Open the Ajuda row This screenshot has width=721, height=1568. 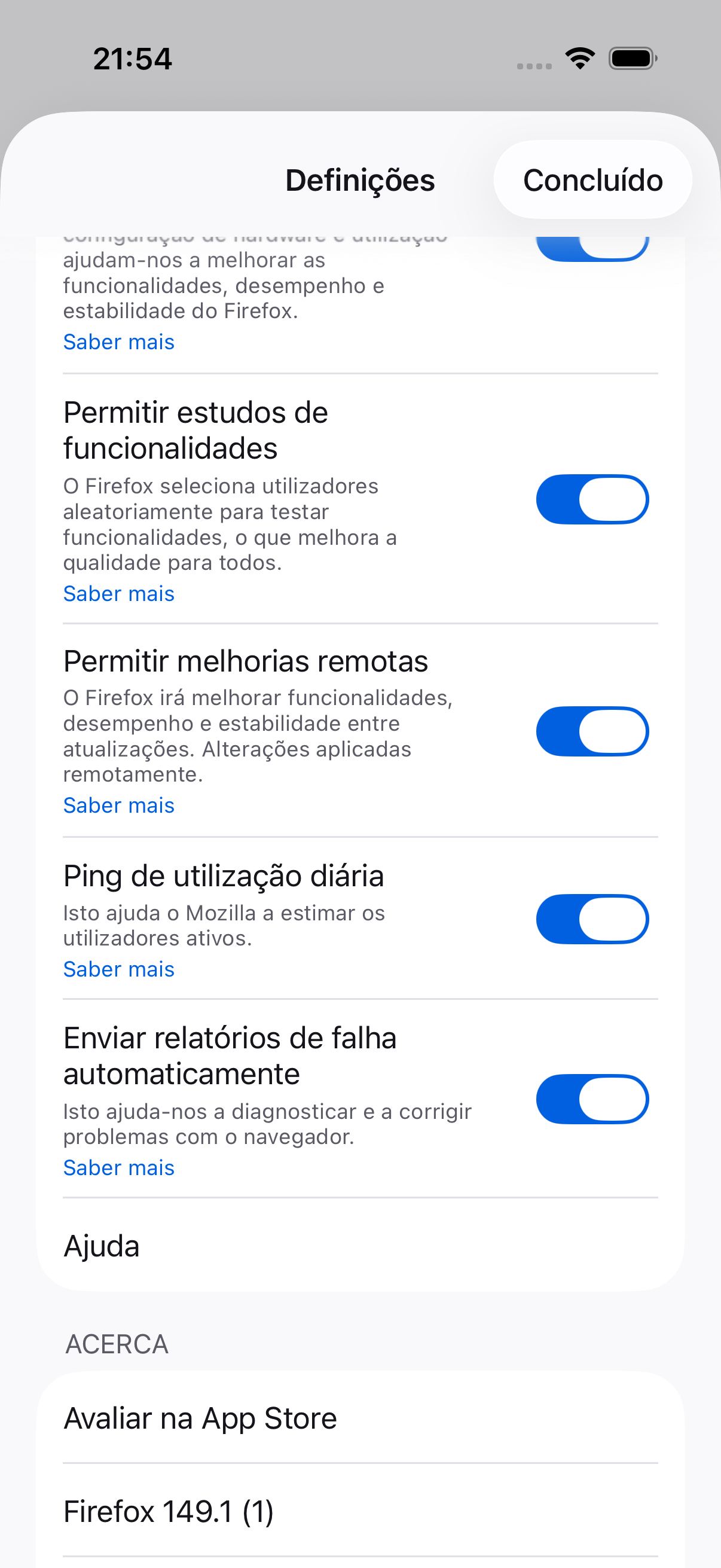coord(360,1246)
